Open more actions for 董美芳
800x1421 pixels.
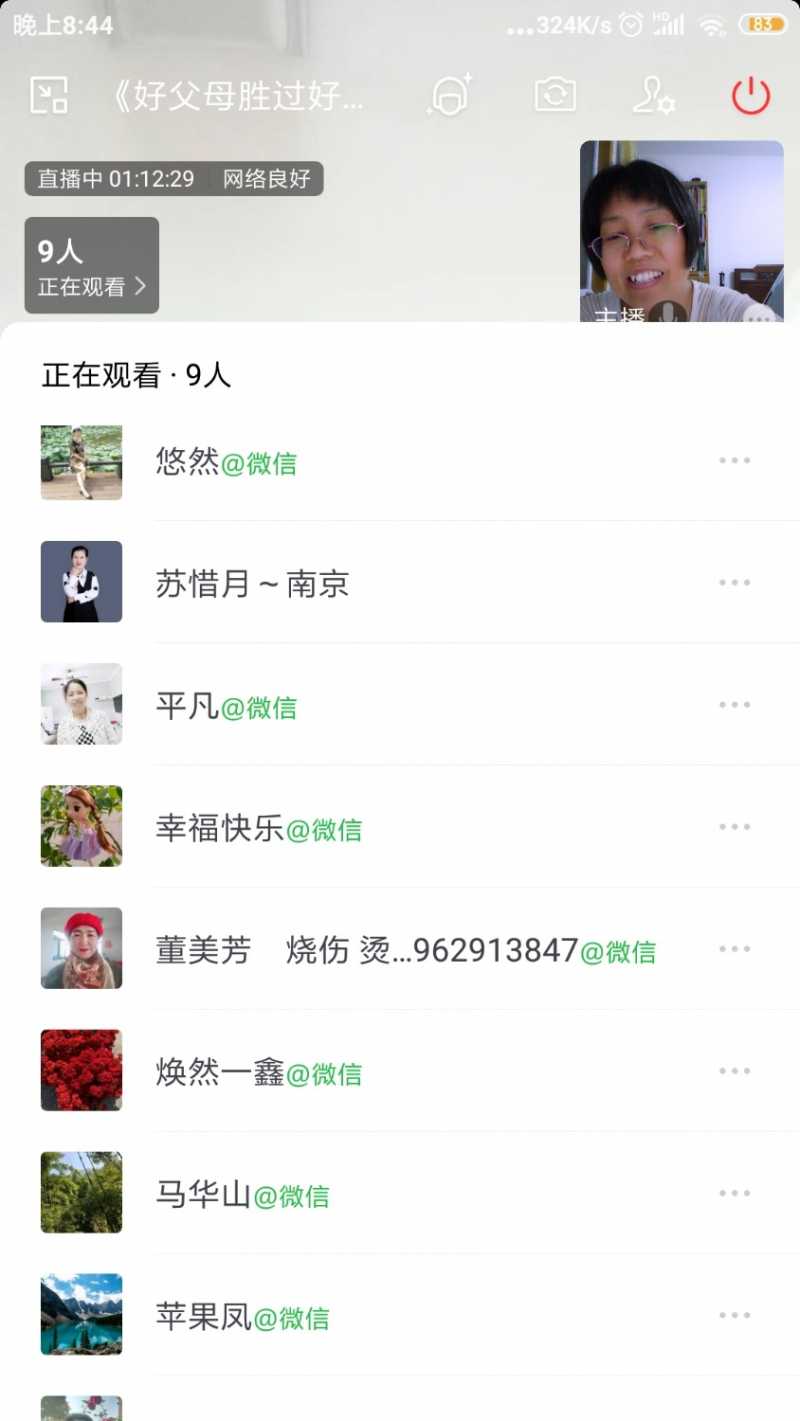click(x=735, y=948)
